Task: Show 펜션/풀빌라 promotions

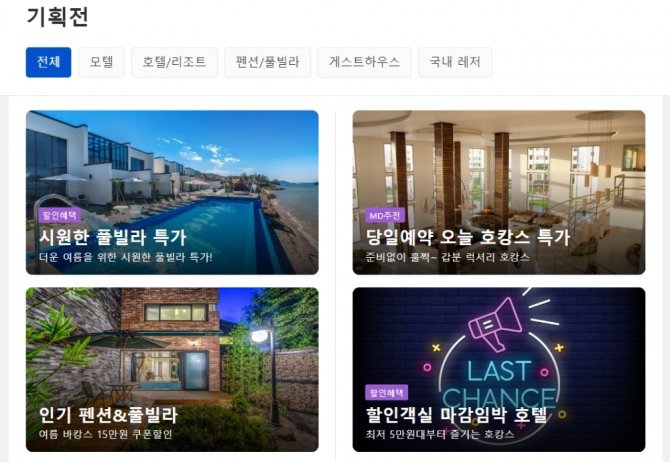Action: tap(268, 62)
